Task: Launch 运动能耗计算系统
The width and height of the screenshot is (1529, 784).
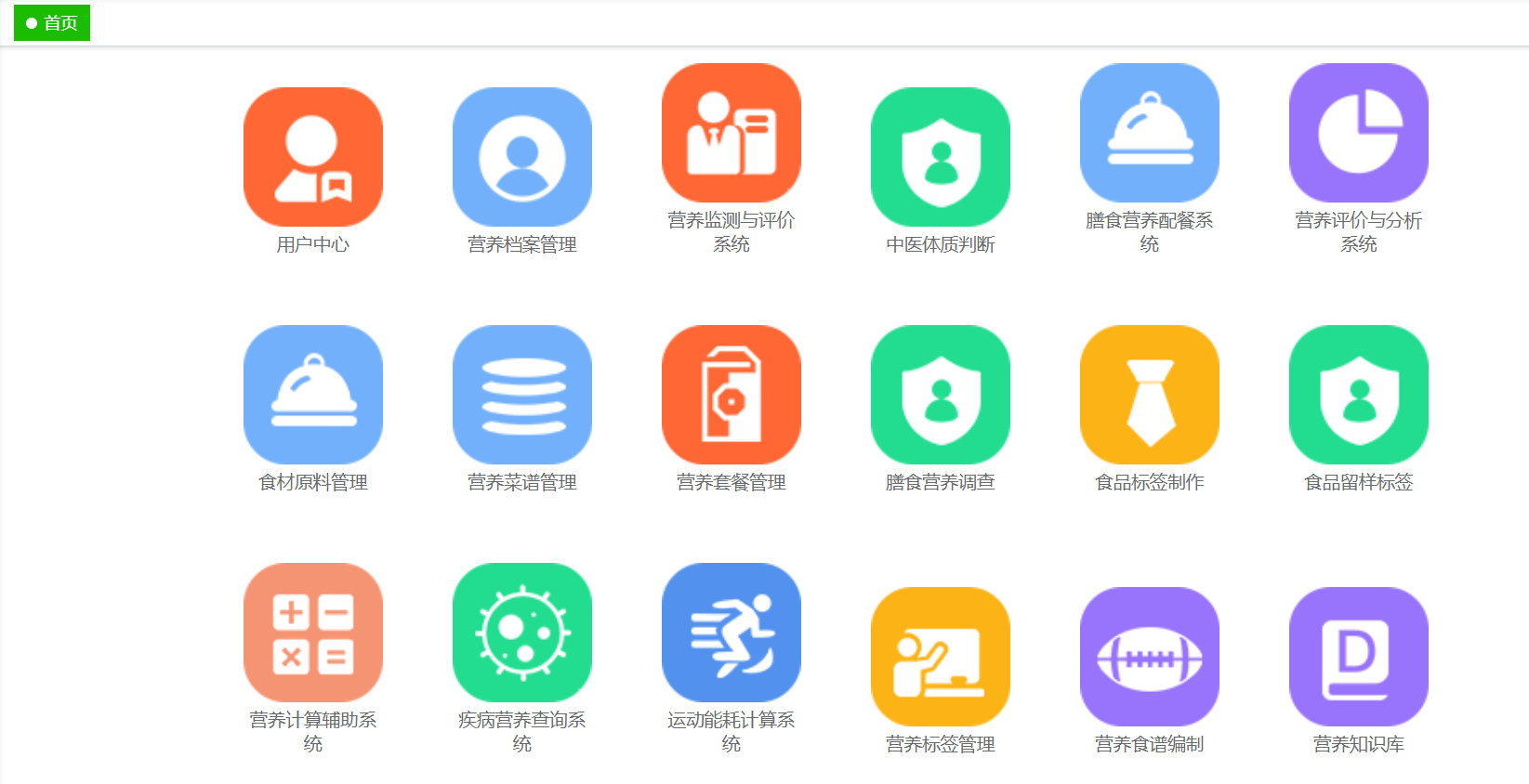Action: click(x=732, y=634)
